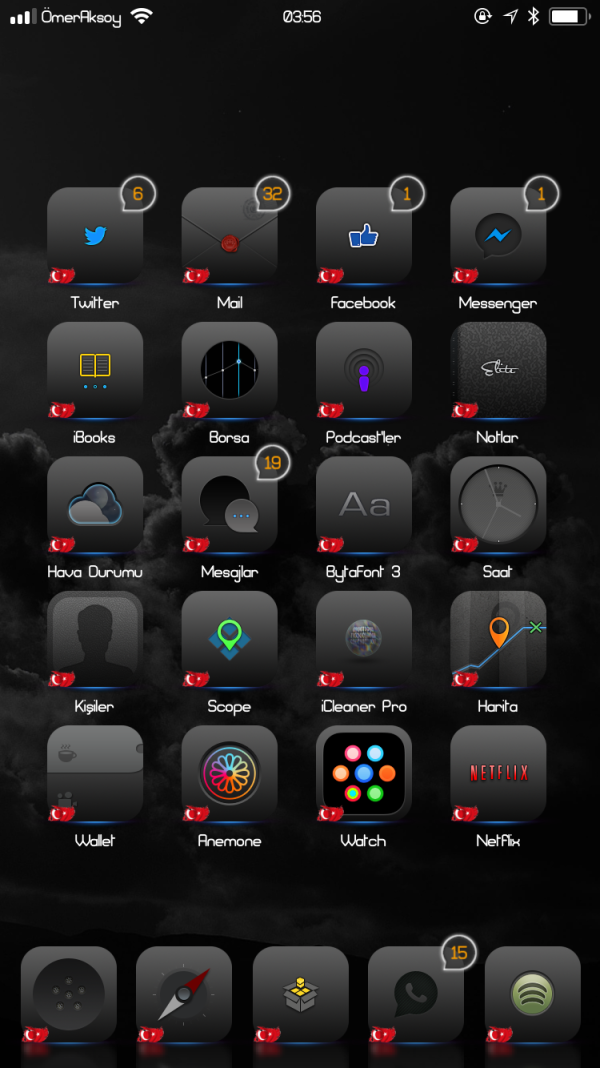Screen dimensions: 600x1068
Task: Launch the Notlar notes app
Action: (x=497, y=370)
